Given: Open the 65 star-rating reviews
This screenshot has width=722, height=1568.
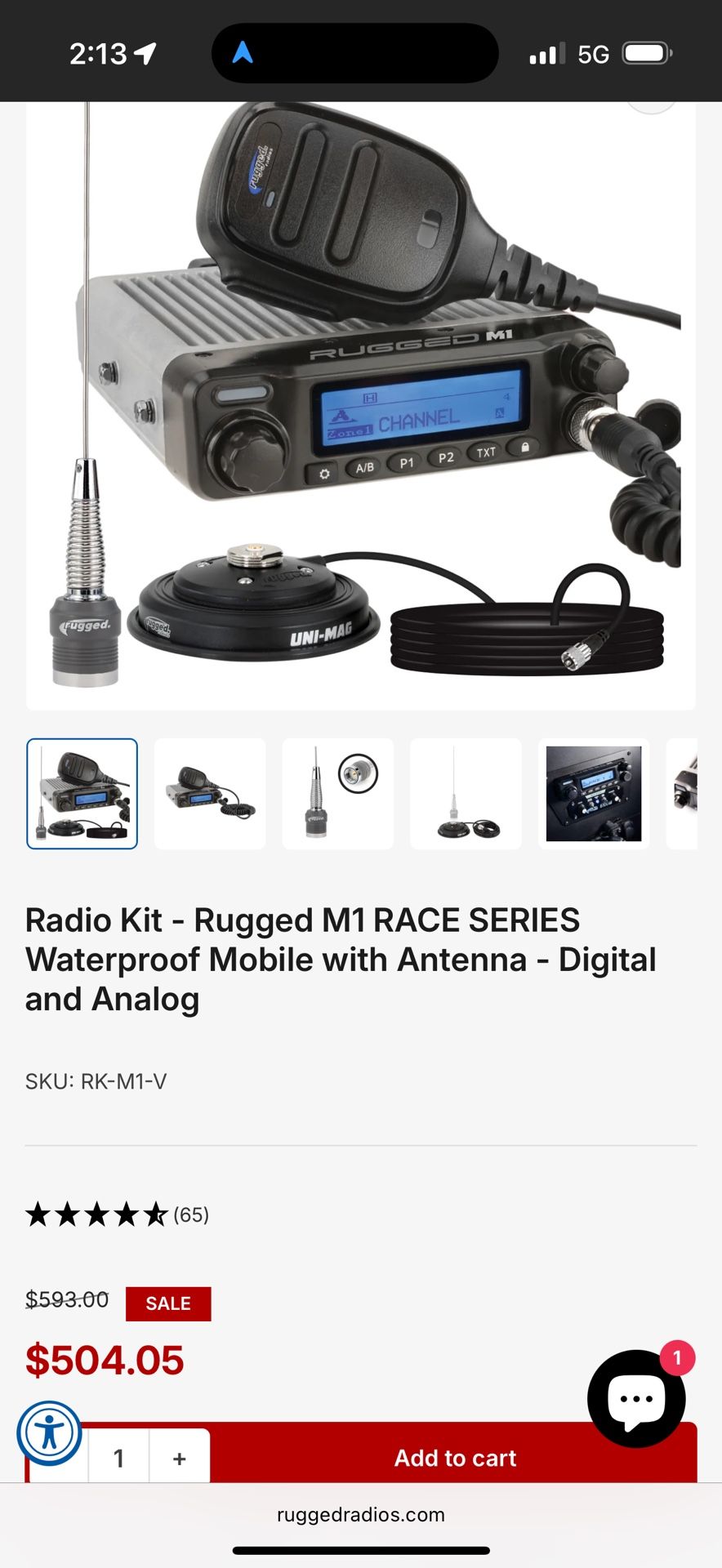Looking at the screenshot, I should click(117, 1215).
